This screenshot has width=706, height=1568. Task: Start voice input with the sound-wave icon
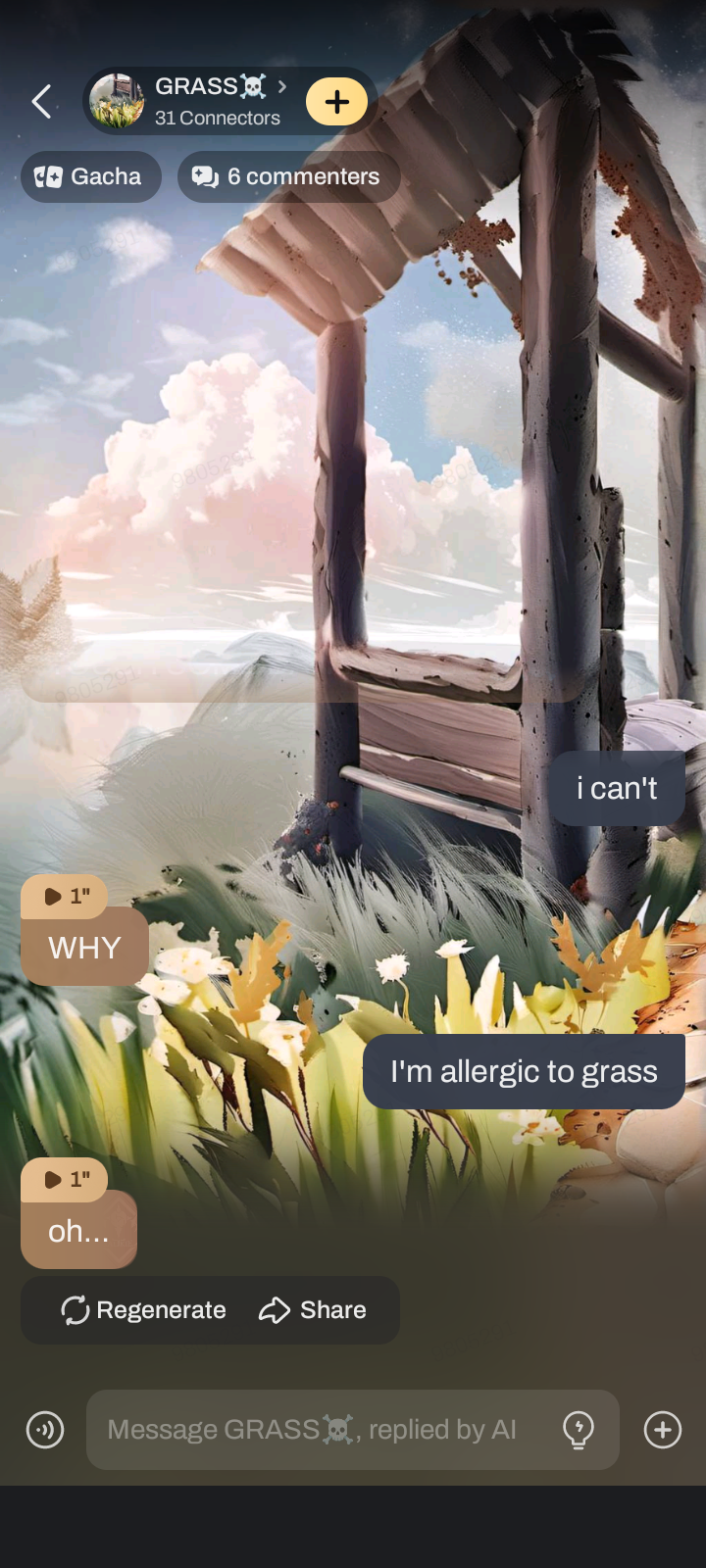[45, 1430]
